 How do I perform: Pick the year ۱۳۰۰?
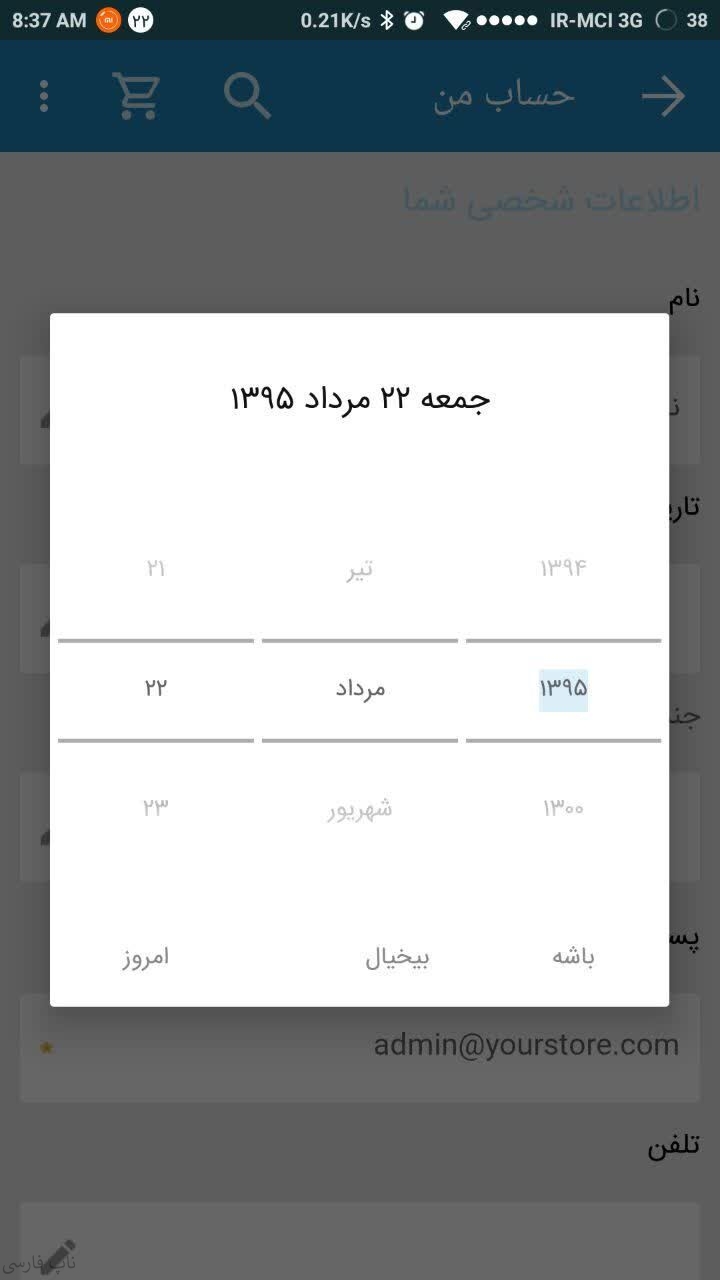(x=563, y=808)
